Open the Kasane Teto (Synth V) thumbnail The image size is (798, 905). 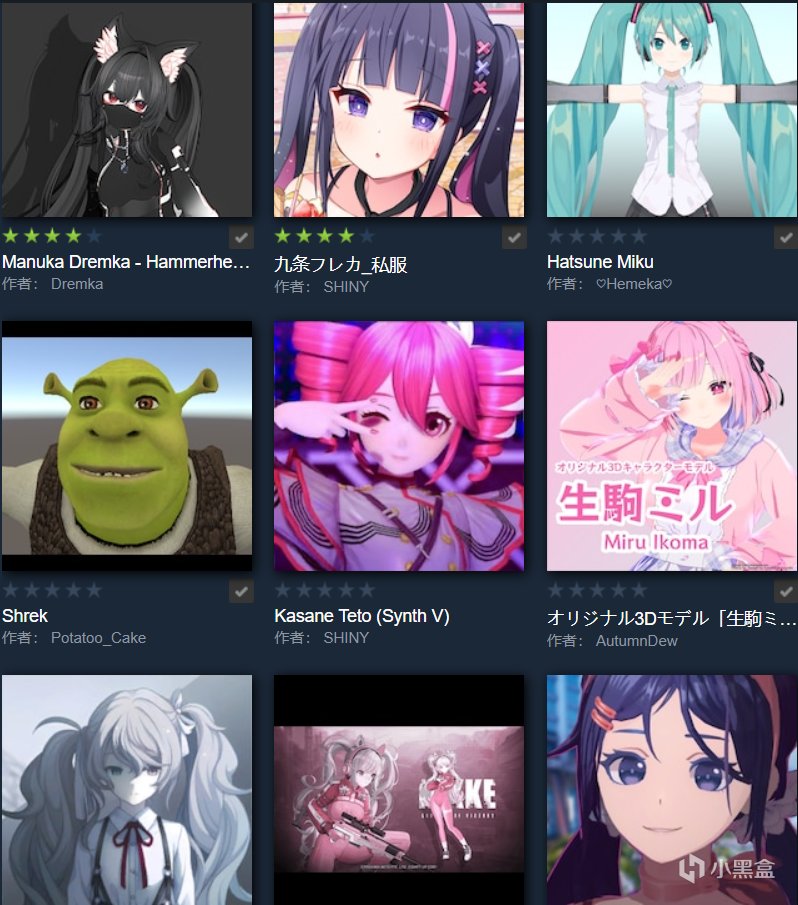[x=398, y=445]
